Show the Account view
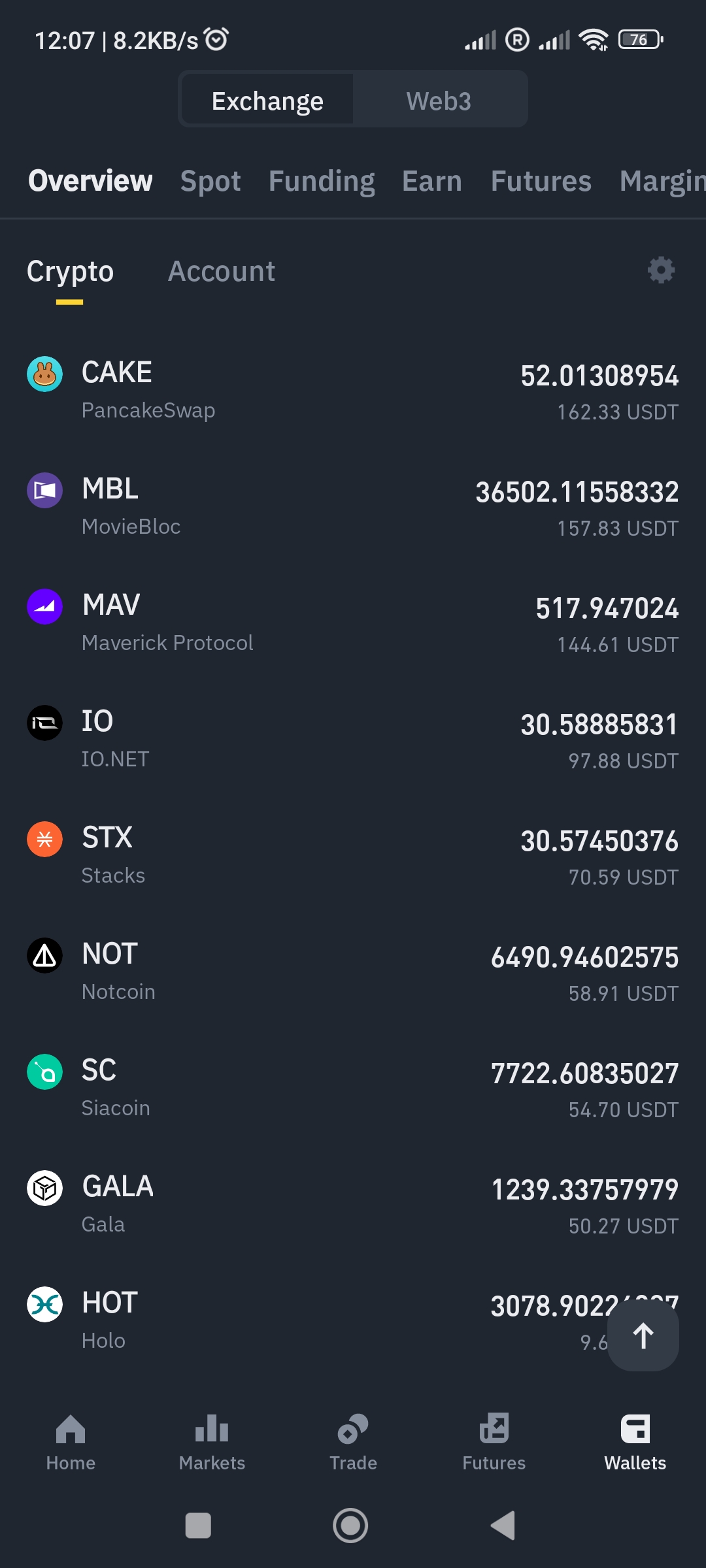 click(222, 271)
